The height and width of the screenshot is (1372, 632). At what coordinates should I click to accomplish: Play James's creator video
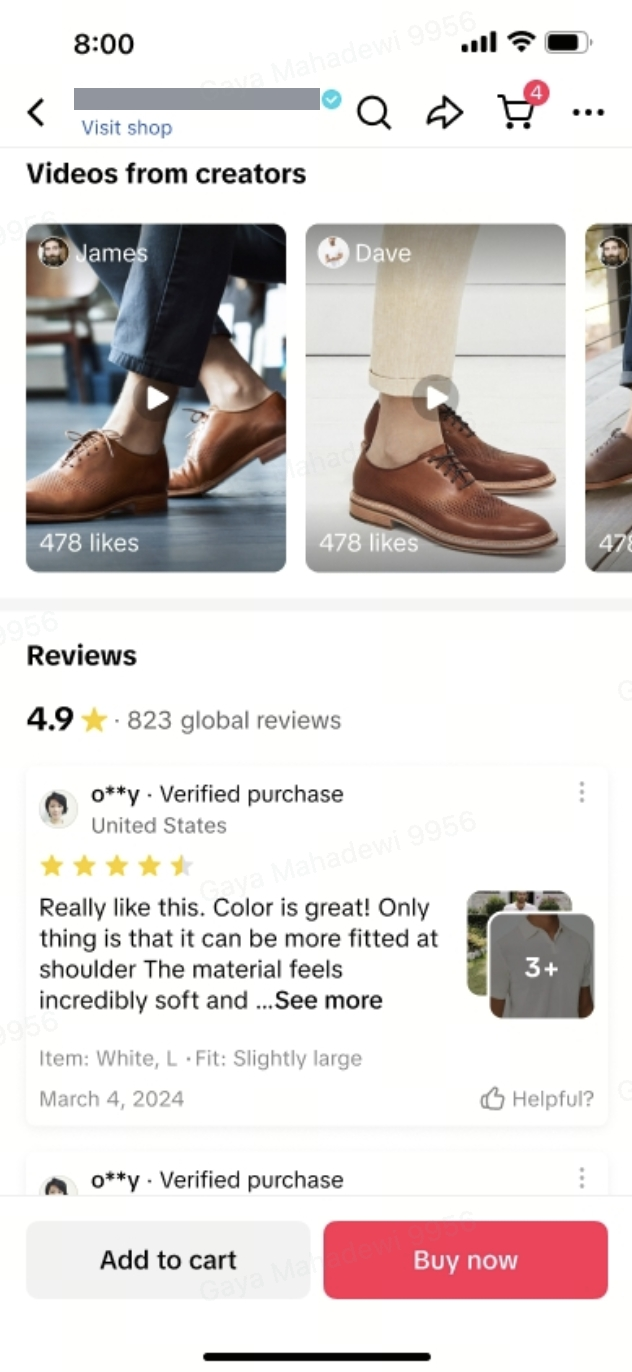pos(157,398)
